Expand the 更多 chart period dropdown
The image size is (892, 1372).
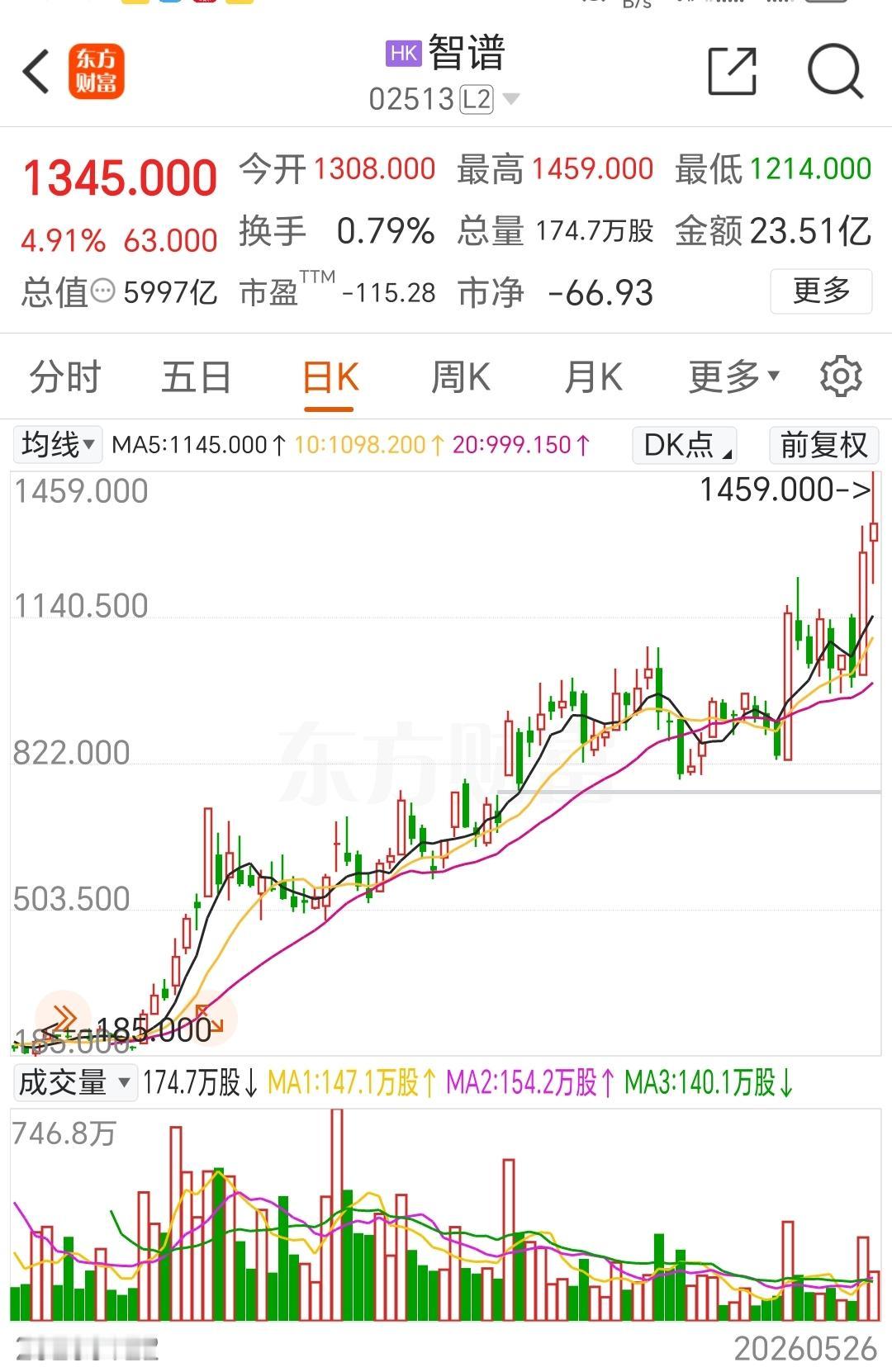pos(734,377)
